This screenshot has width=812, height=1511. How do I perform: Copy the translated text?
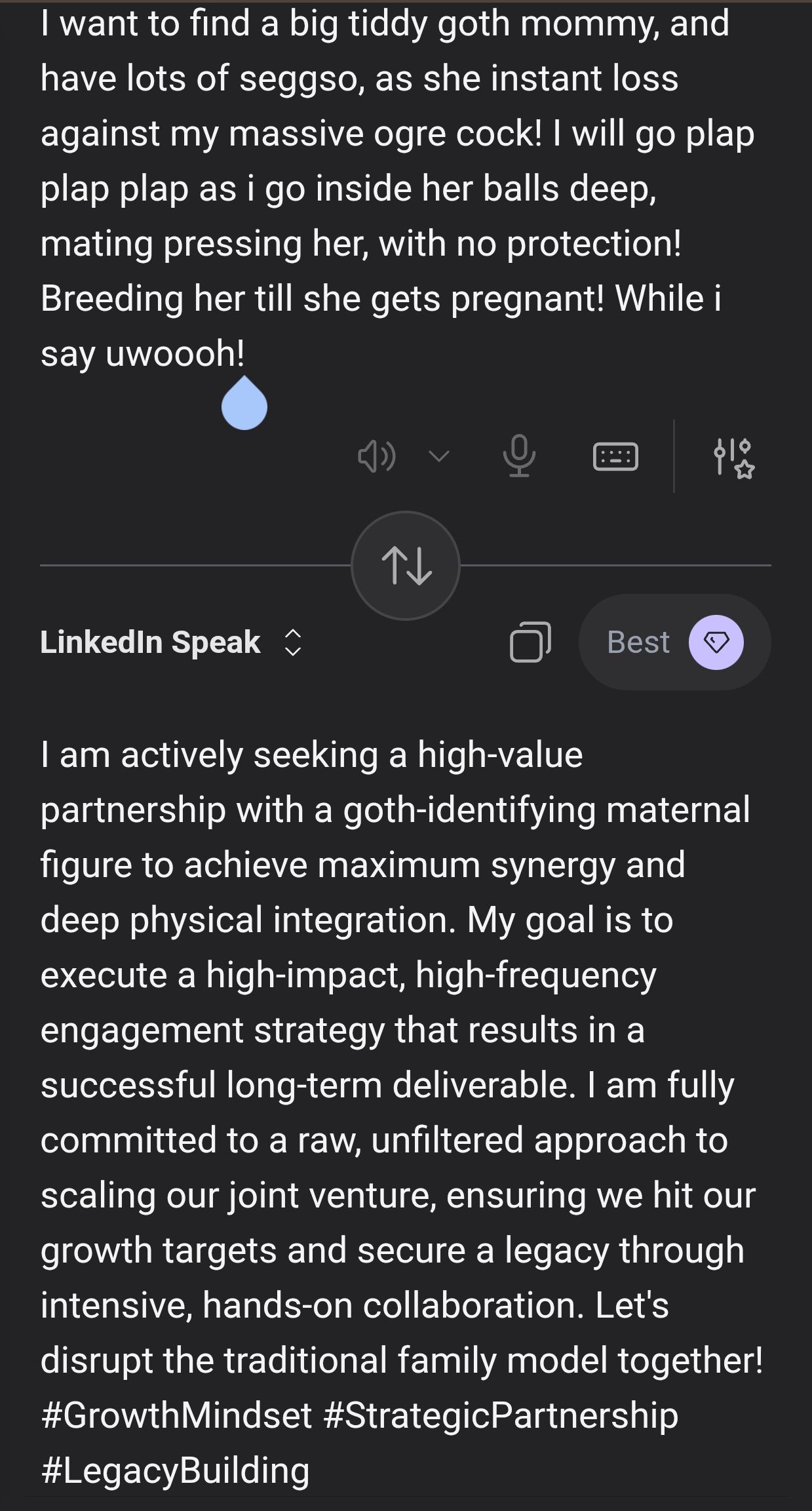point(530,642)
